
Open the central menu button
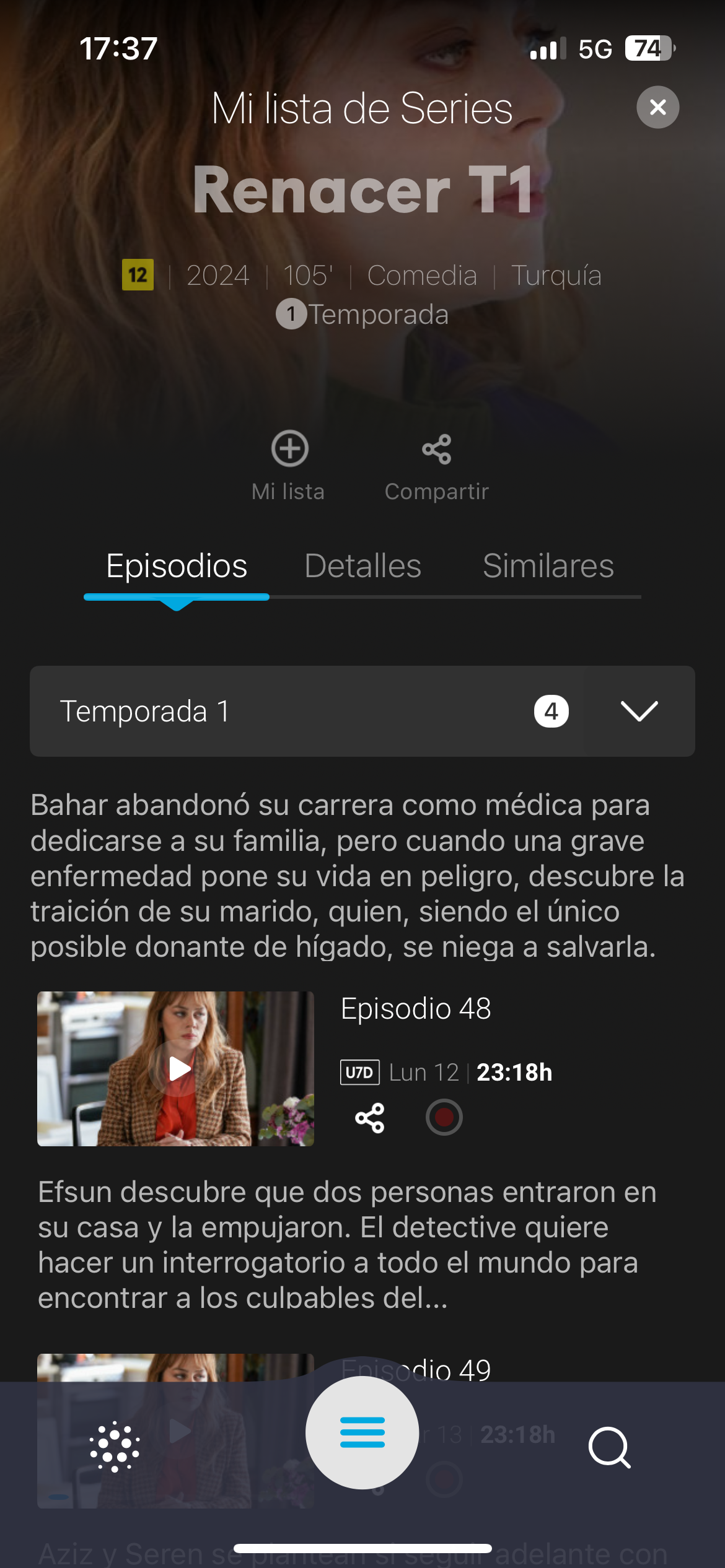pyautogui.click(x=362, y=1432)
